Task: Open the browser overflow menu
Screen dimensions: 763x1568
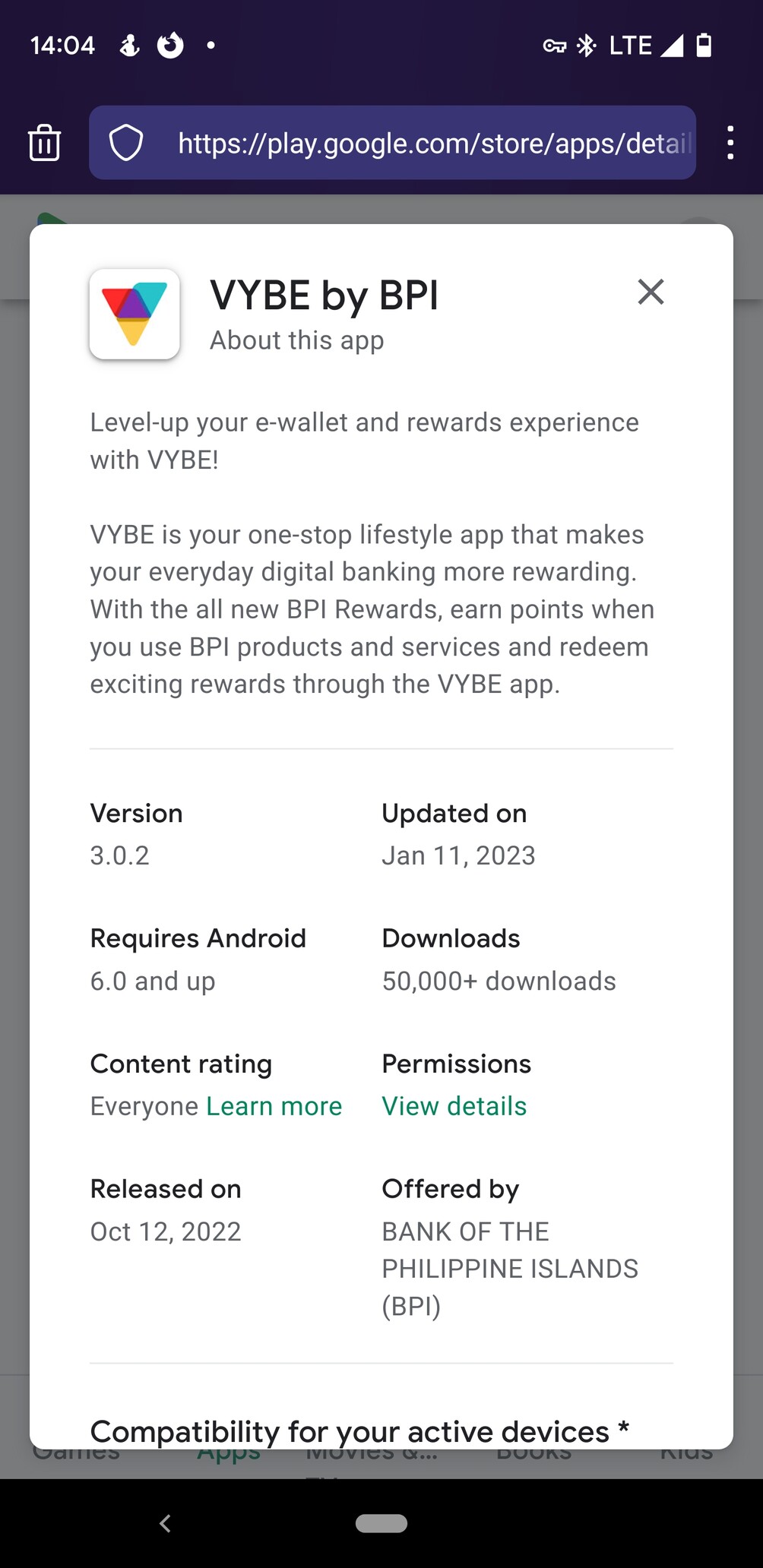Action: (x=730, y=143)
